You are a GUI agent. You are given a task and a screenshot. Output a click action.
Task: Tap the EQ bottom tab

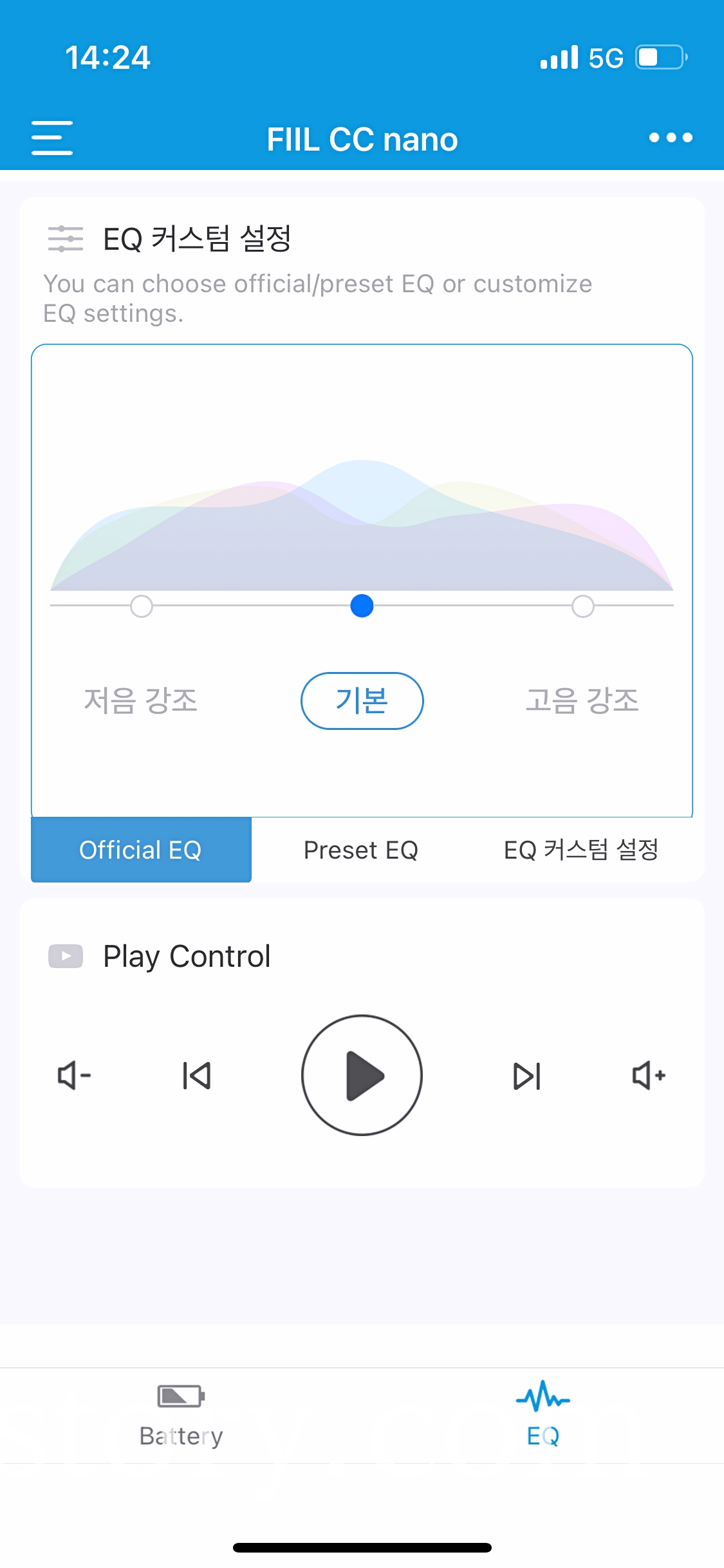pos(543,1415)
